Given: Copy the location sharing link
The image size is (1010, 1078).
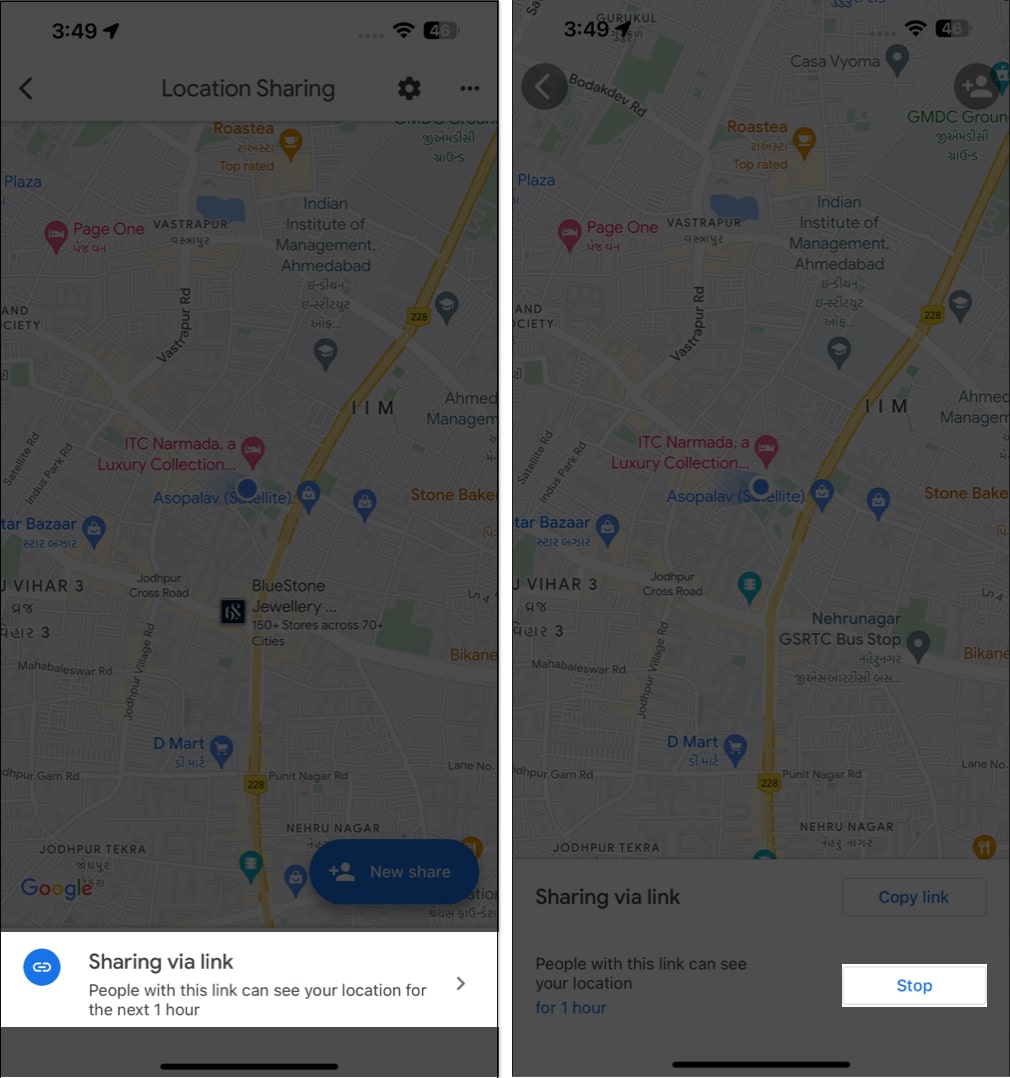Looking at the screenshot, I should pyautogui.click(x=913, y=897).
